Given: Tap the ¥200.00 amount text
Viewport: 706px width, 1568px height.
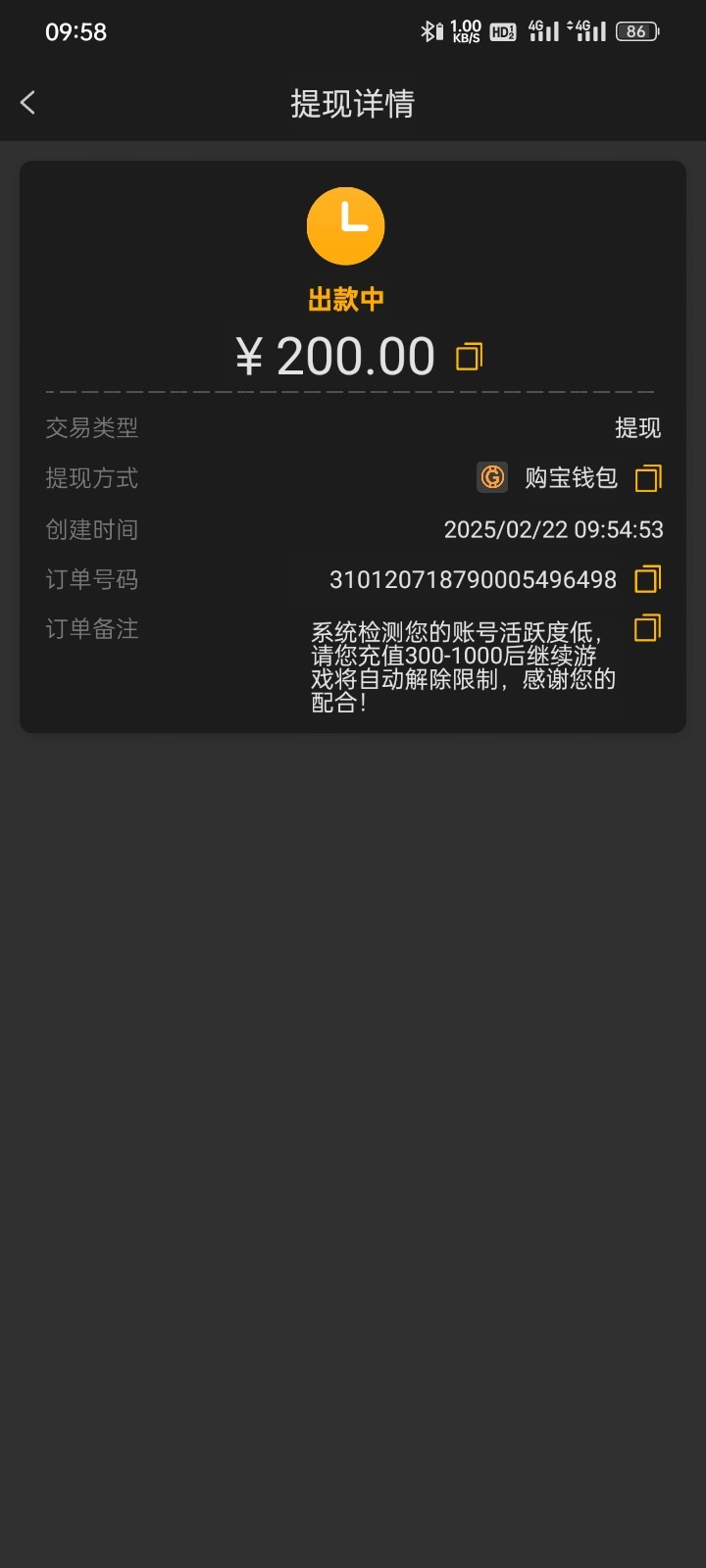Looking at the screenshot, I should (x=338, y=356).
